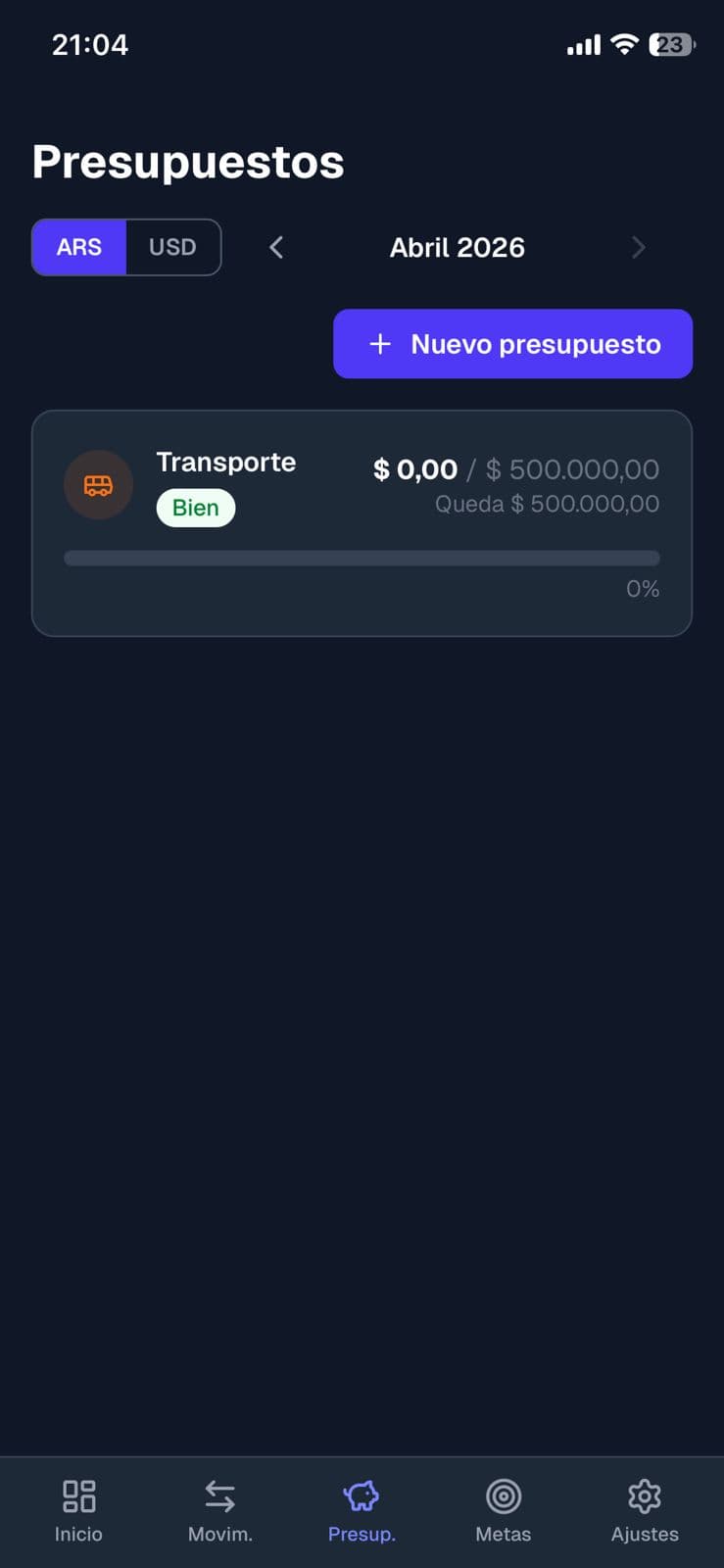Select the ARS currency segment
This screenshot has height=1568, width=724.
(79, 247)
